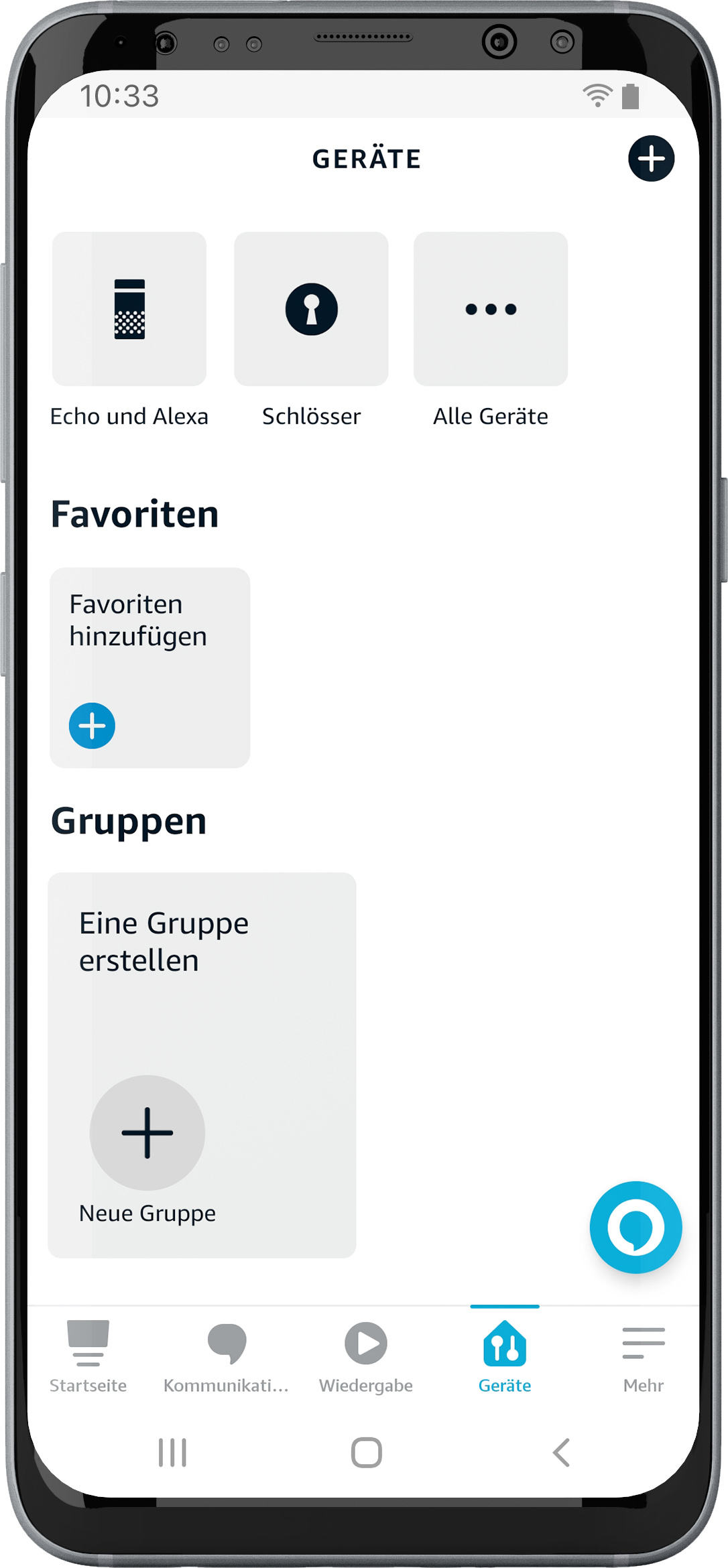Viewport: 728px width, 1568px height.
Task: Open the Wiedergabe tab
Action: click(366, 1356)
